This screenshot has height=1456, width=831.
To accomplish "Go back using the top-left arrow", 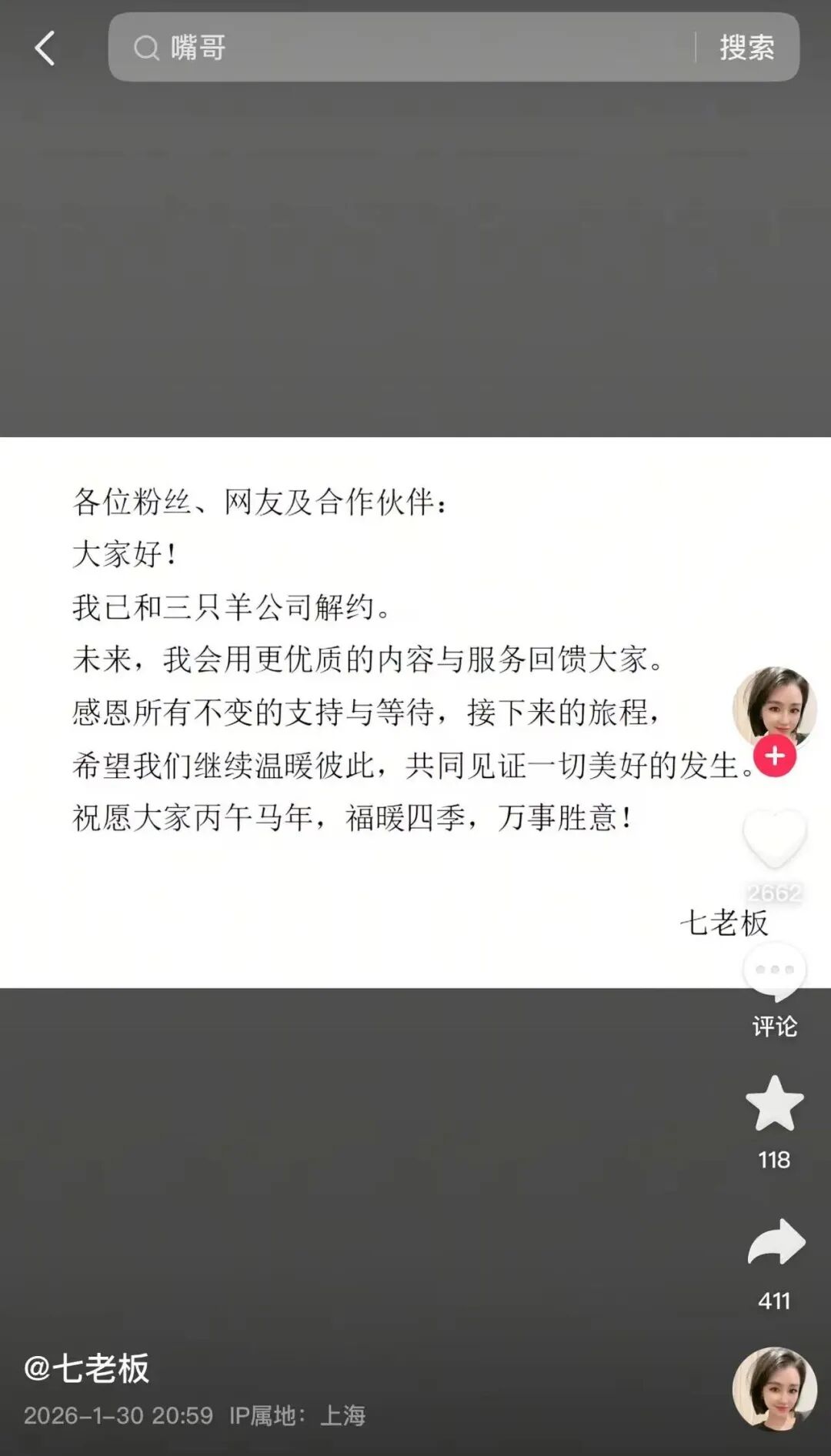I will 45,48.
